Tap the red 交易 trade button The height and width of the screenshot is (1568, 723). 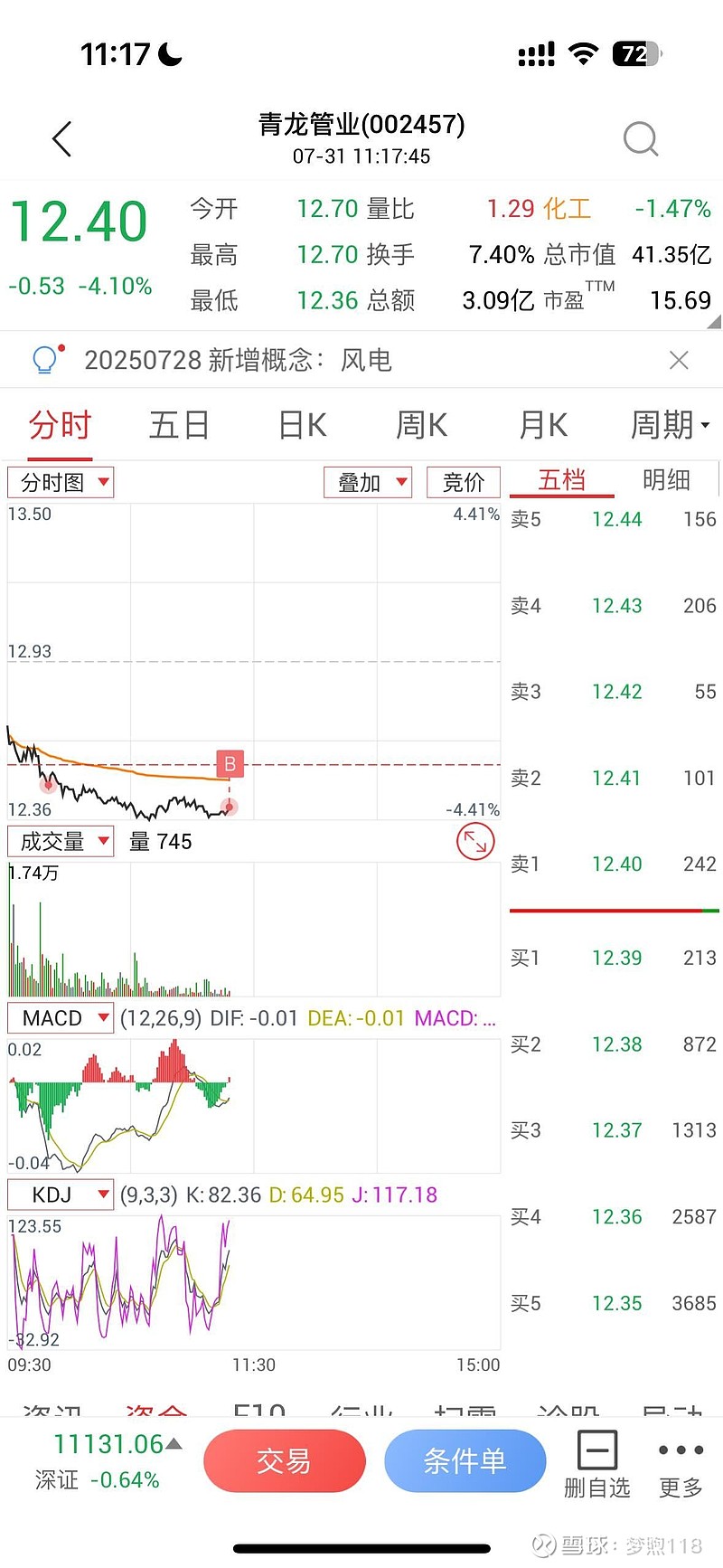[284, 1460]
